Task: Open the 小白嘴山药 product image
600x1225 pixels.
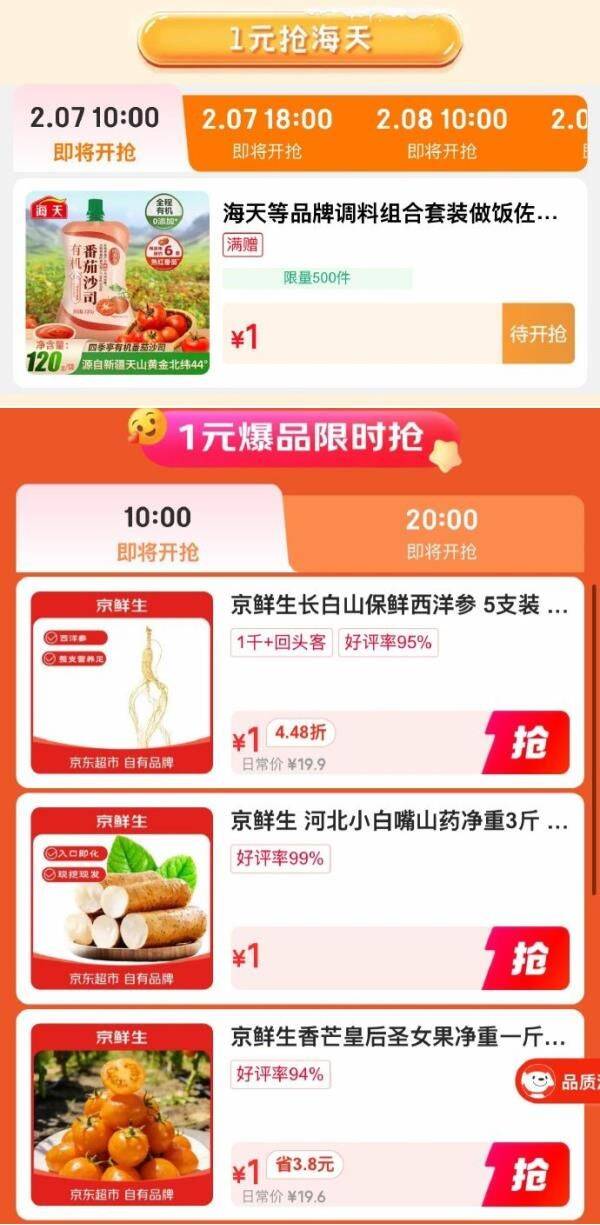Action: 122,898
